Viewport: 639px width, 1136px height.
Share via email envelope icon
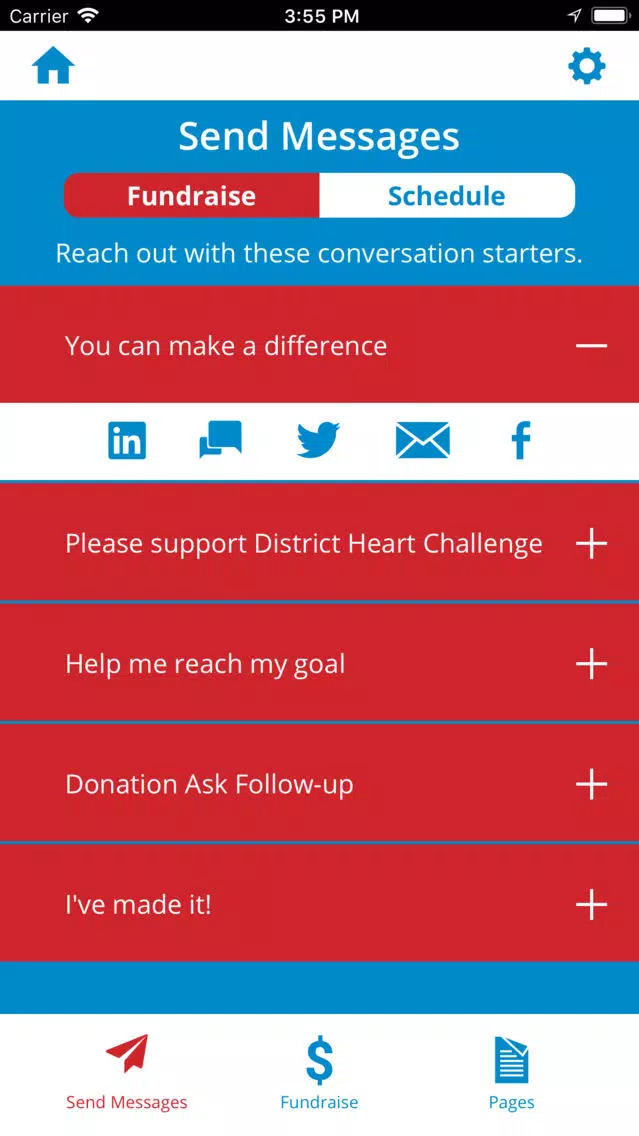click(x=422, y=440)
